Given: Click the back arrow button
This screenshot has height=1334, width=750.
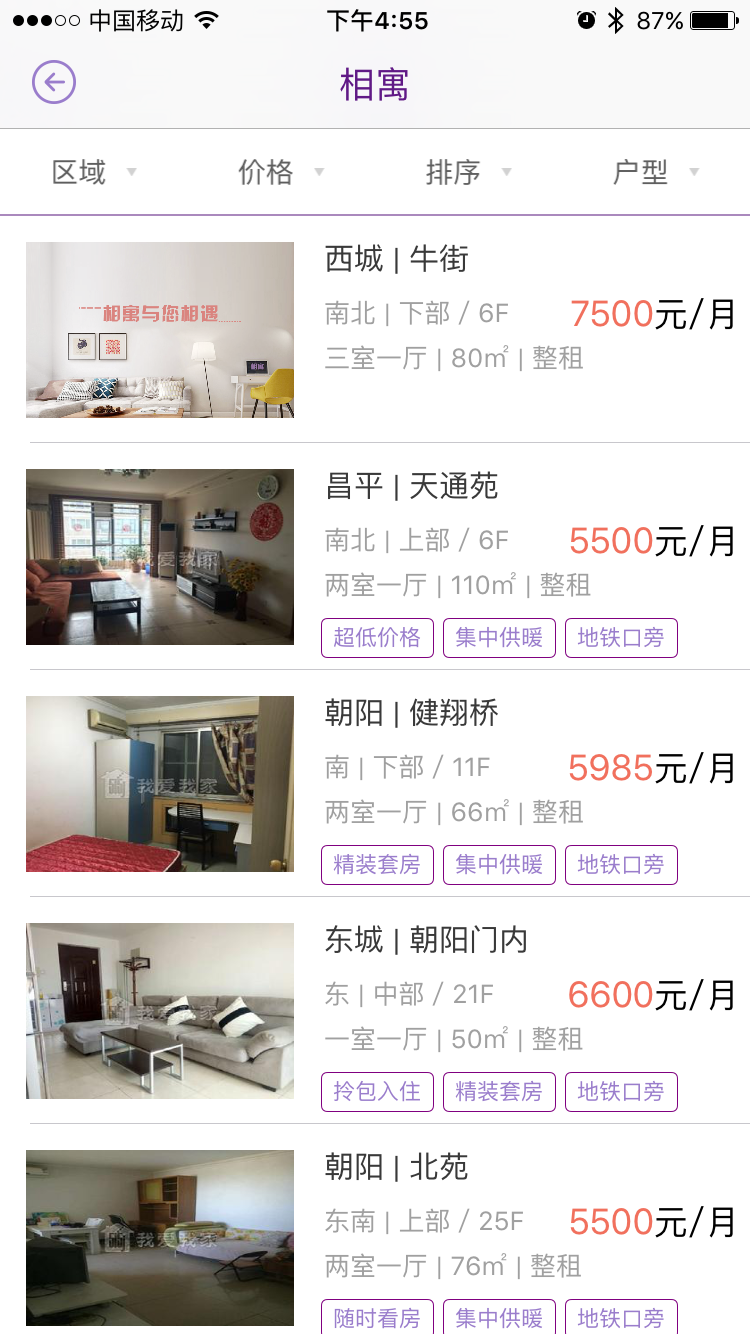Looking at the screenshot, I should tap(51, 84).
